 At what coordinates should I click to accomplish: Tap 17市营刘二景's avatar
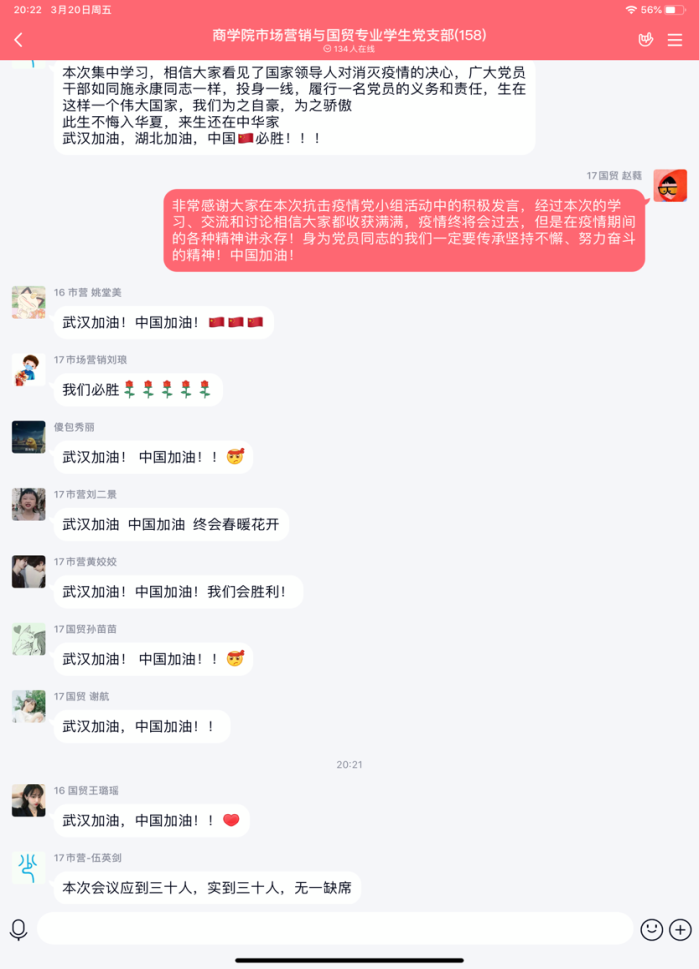pos(28,504)
